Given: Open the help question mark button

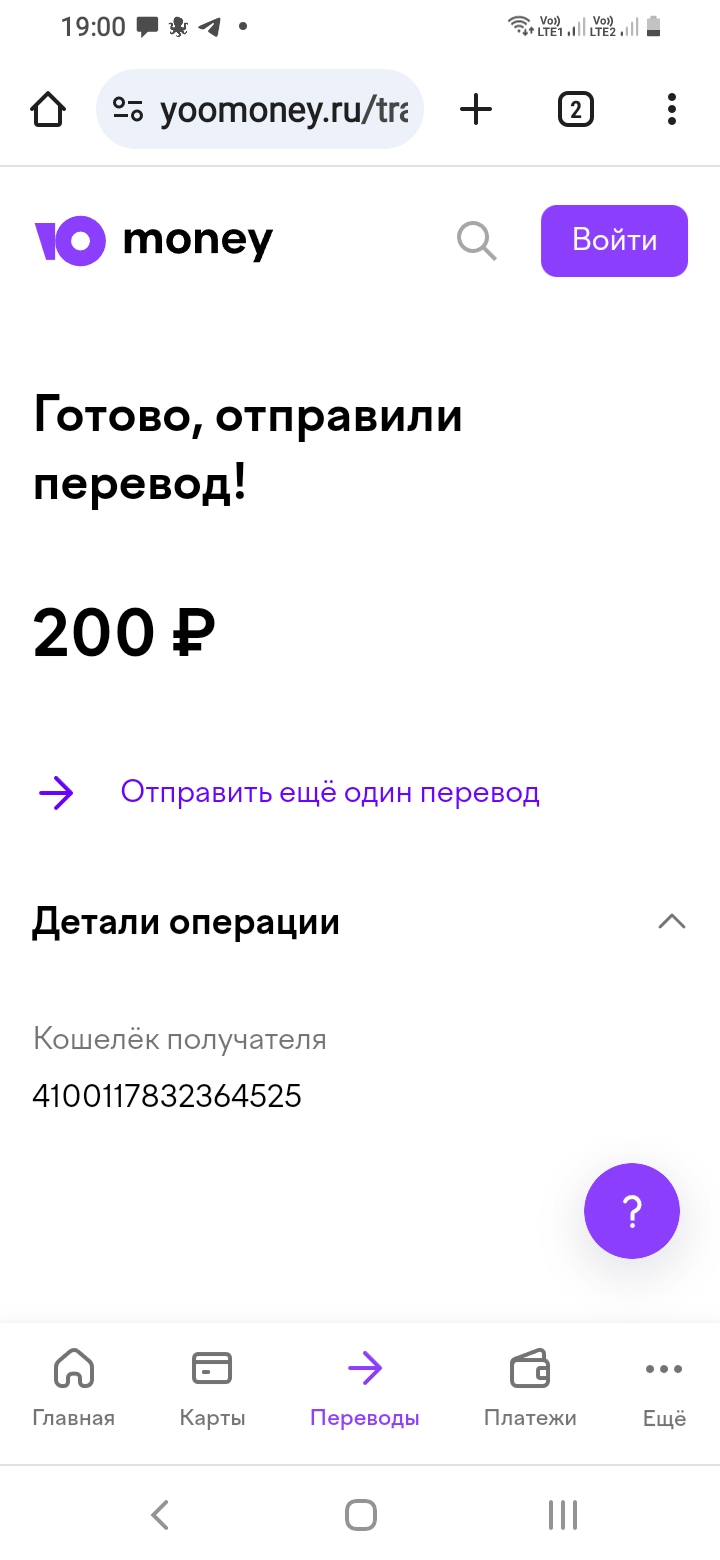Looking at the screenshot, I should pos(632,1211).
